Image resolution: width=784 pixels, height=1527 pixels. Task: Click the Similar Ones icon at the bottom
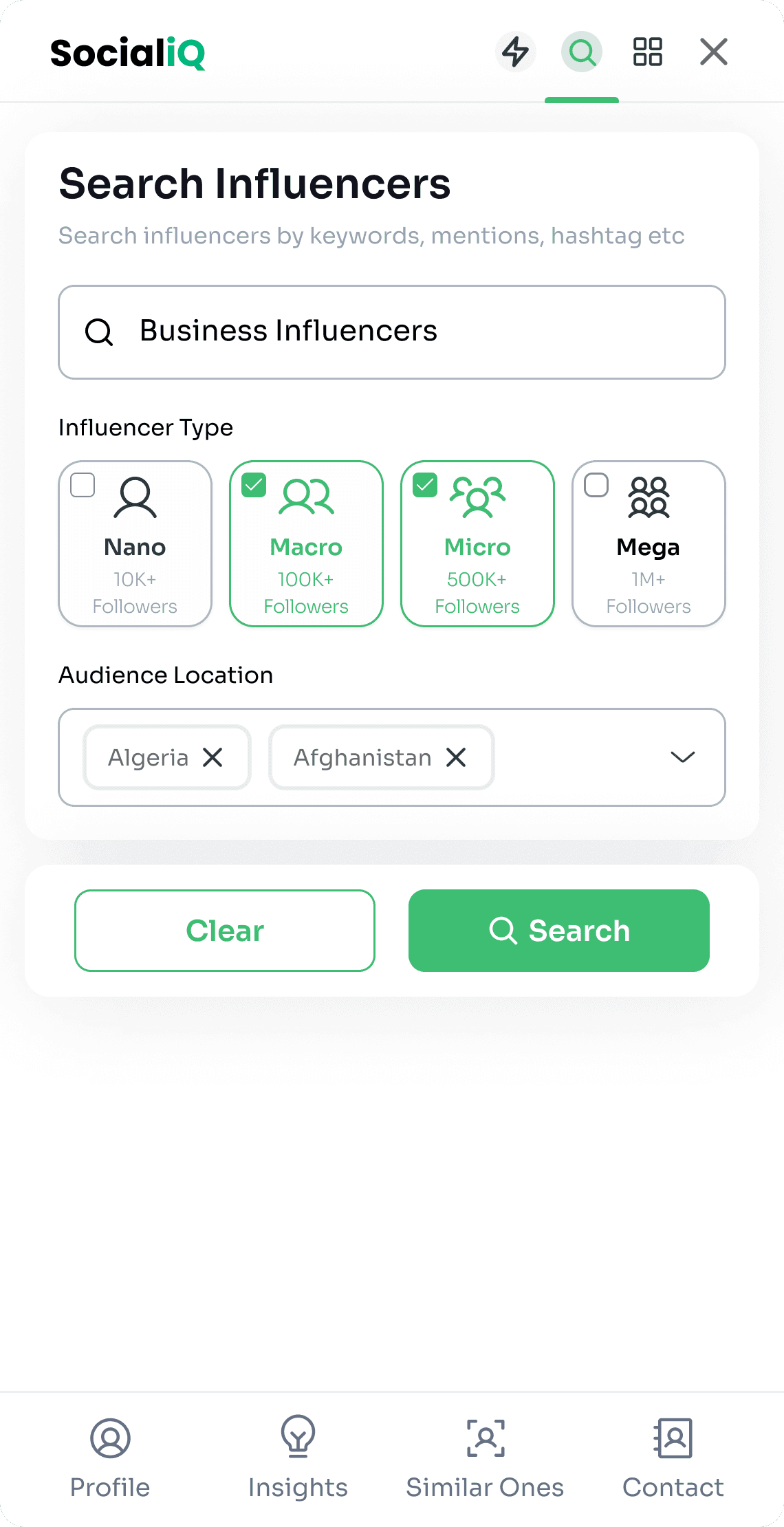[485, 1438]
